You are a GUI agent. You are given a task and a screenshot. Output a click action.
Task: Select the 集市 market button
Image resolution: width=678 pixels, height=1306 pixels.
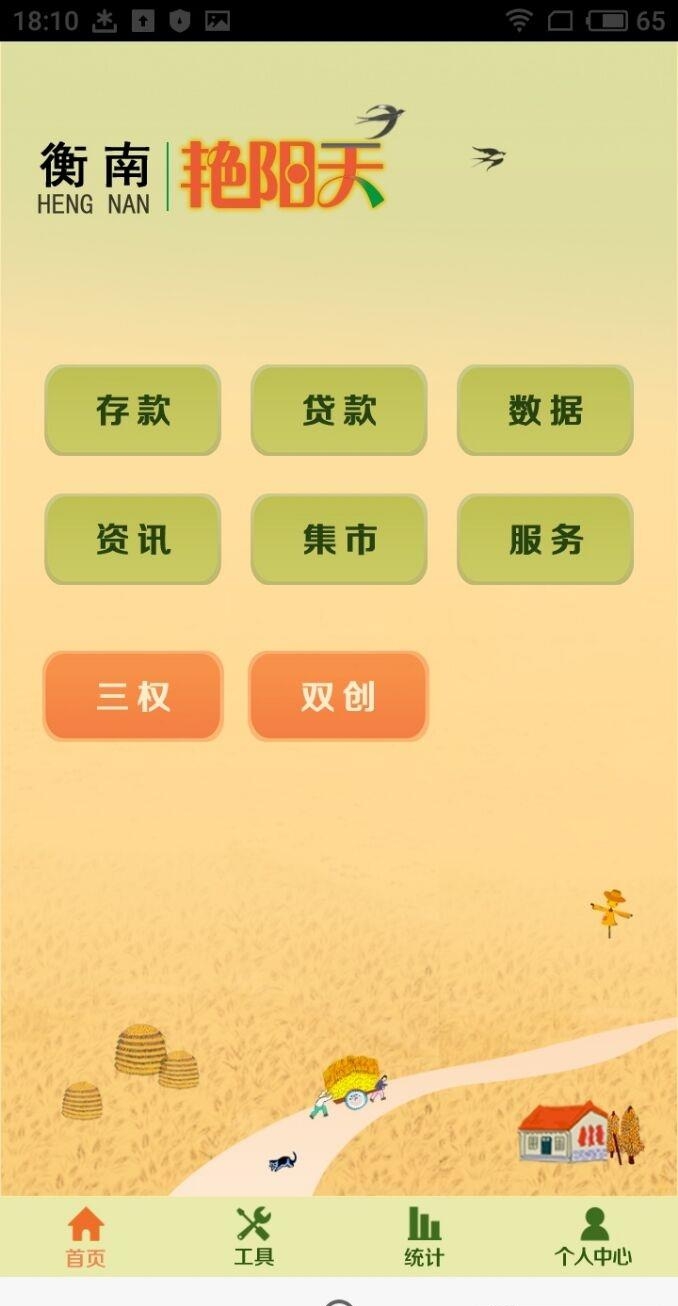(x=339, y=539)
